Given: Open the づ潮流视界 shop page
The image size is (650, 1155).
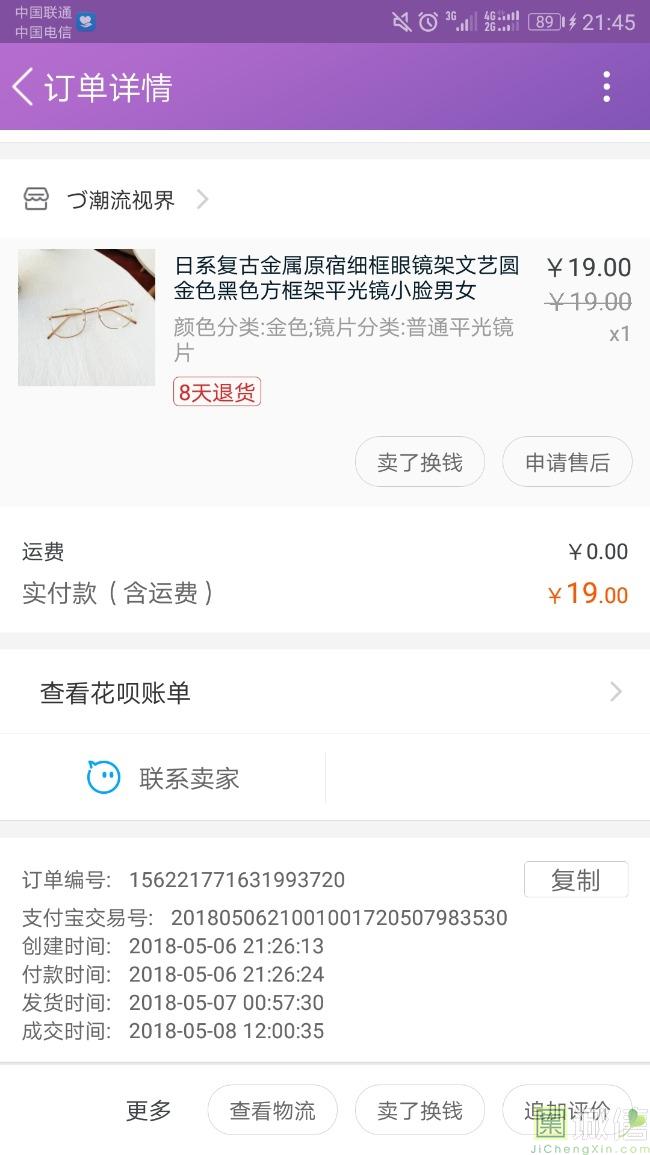Looking at the screenshot, I should pyautogui.click(x=120, y=200).
